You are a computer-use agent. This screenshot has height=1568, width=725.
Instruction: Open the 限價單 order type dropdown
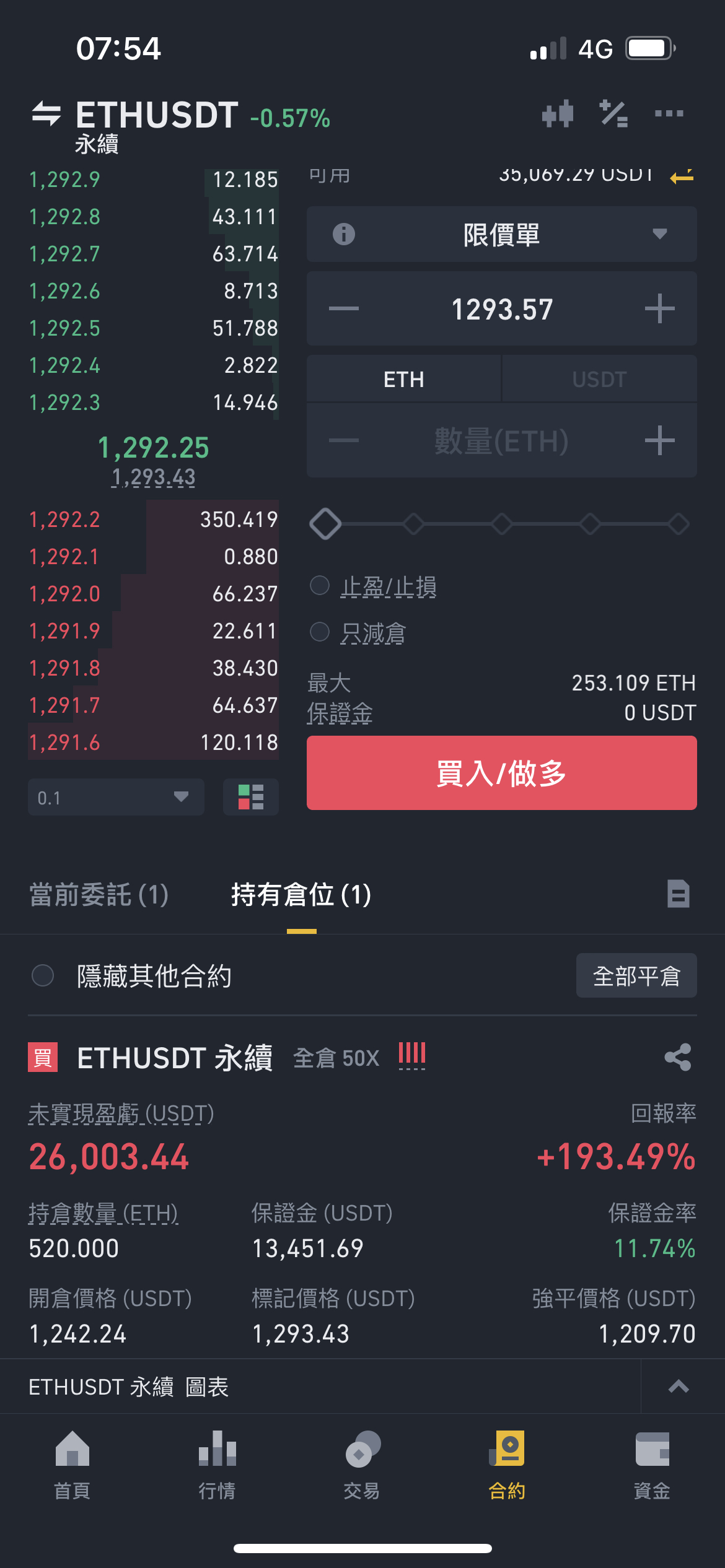[502, 234]
